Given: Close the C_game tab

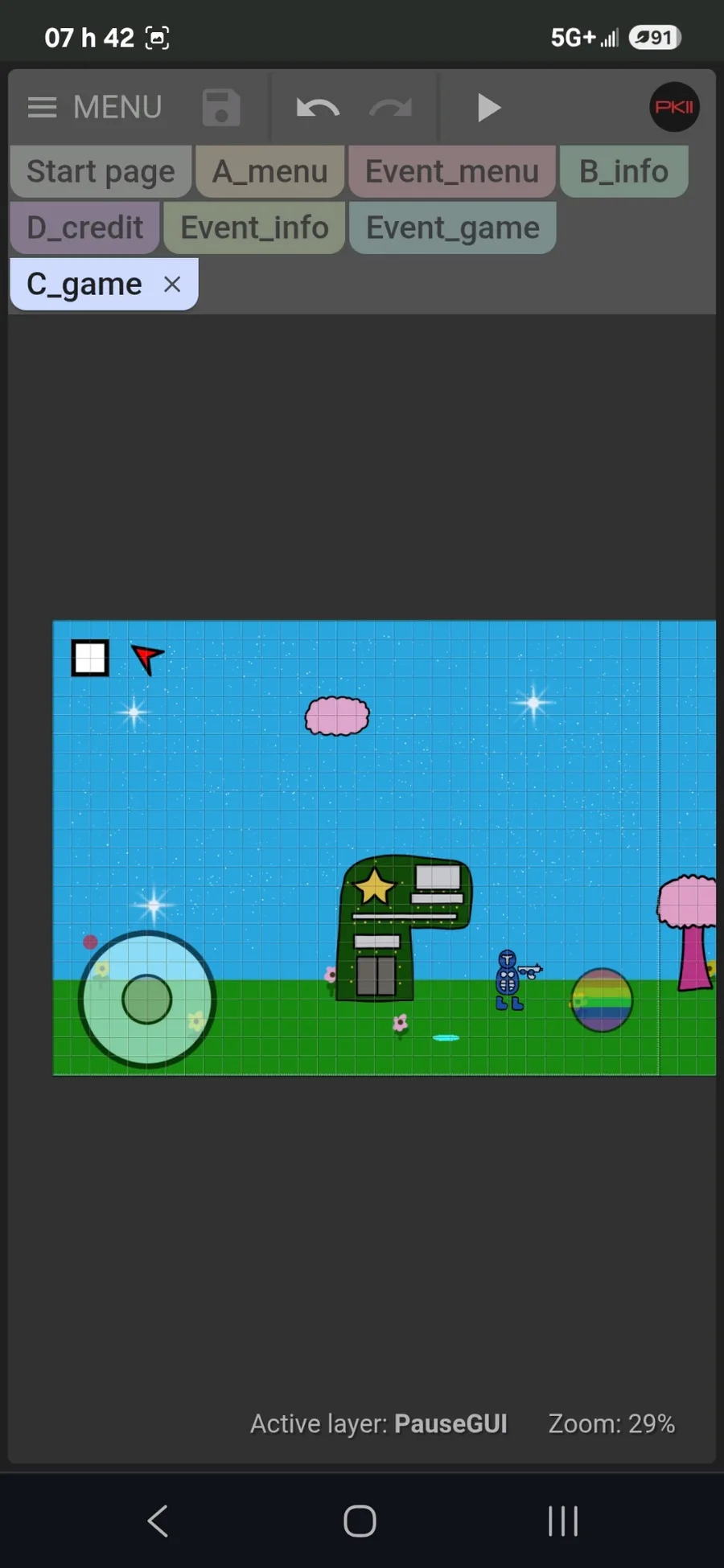Looking at the screenshot, I should tap(172, 284).
